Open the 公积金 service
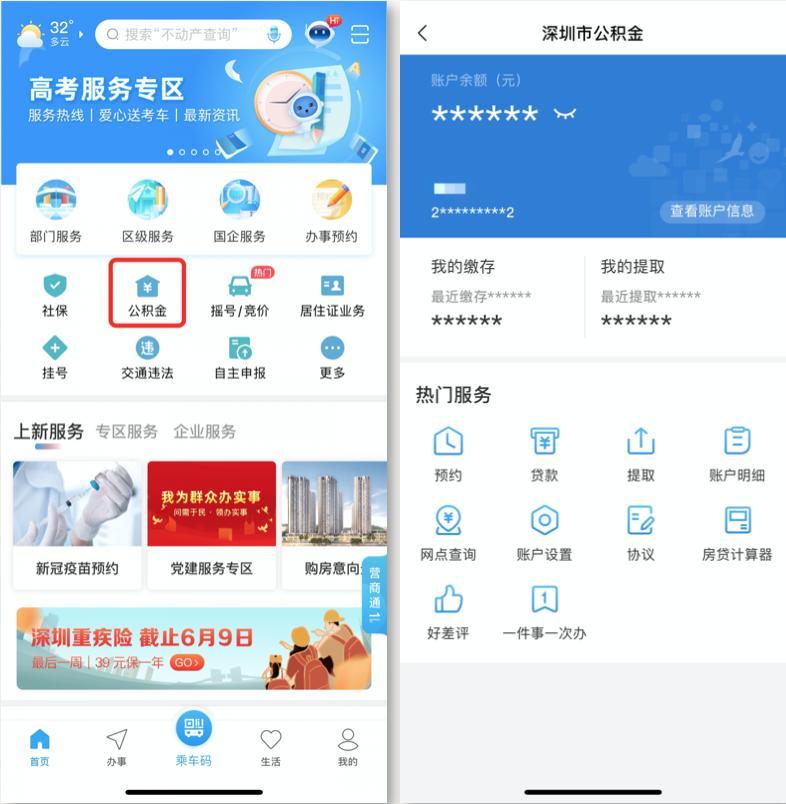Screen dimensions: 786x804 click(147, 294)
